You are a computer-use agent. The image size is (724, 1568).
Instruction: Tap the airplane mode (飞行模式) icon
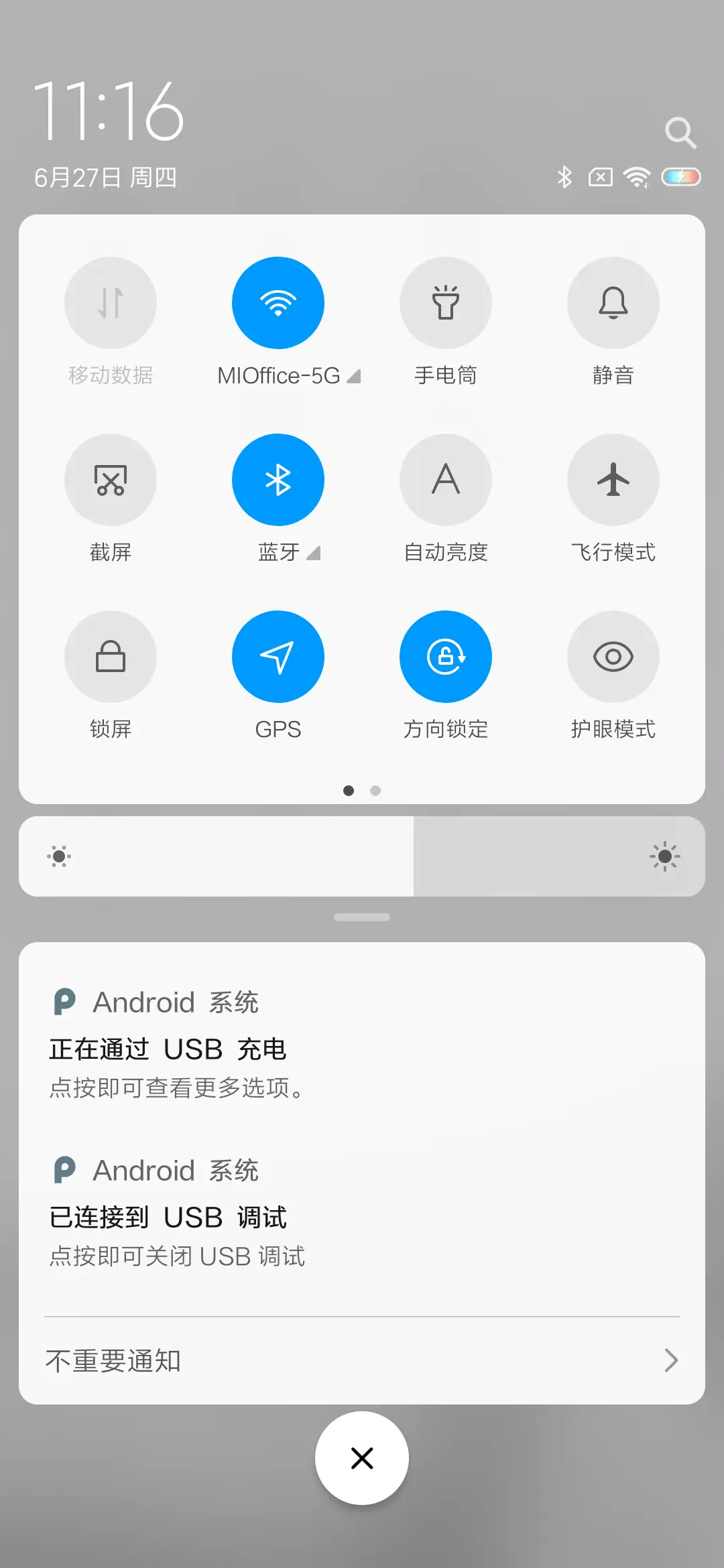click(613, 480)
